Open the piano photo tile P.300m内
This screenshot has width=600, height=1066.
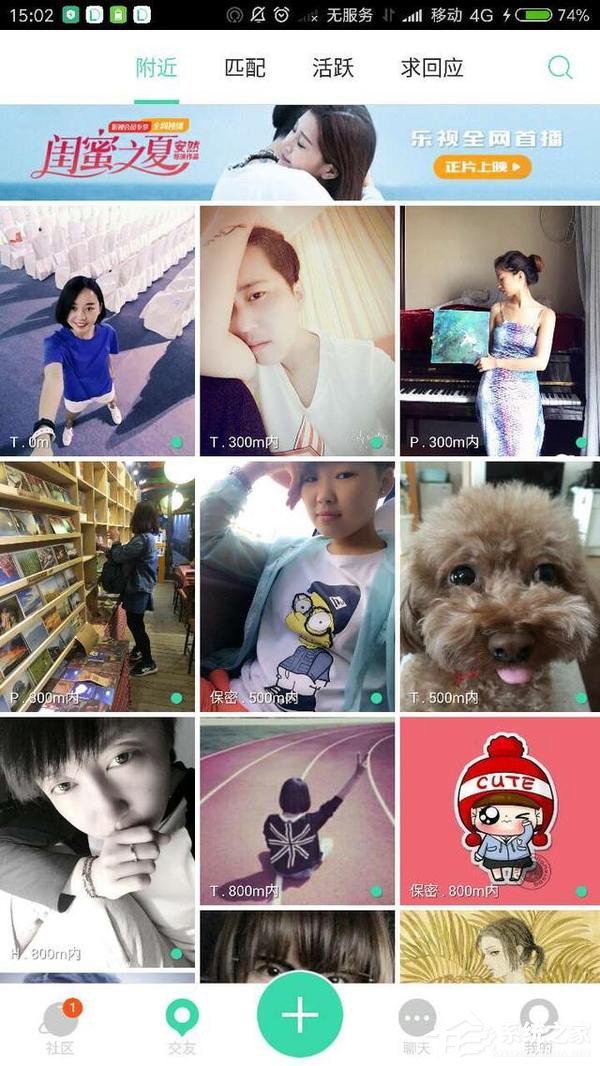point(499,330)
